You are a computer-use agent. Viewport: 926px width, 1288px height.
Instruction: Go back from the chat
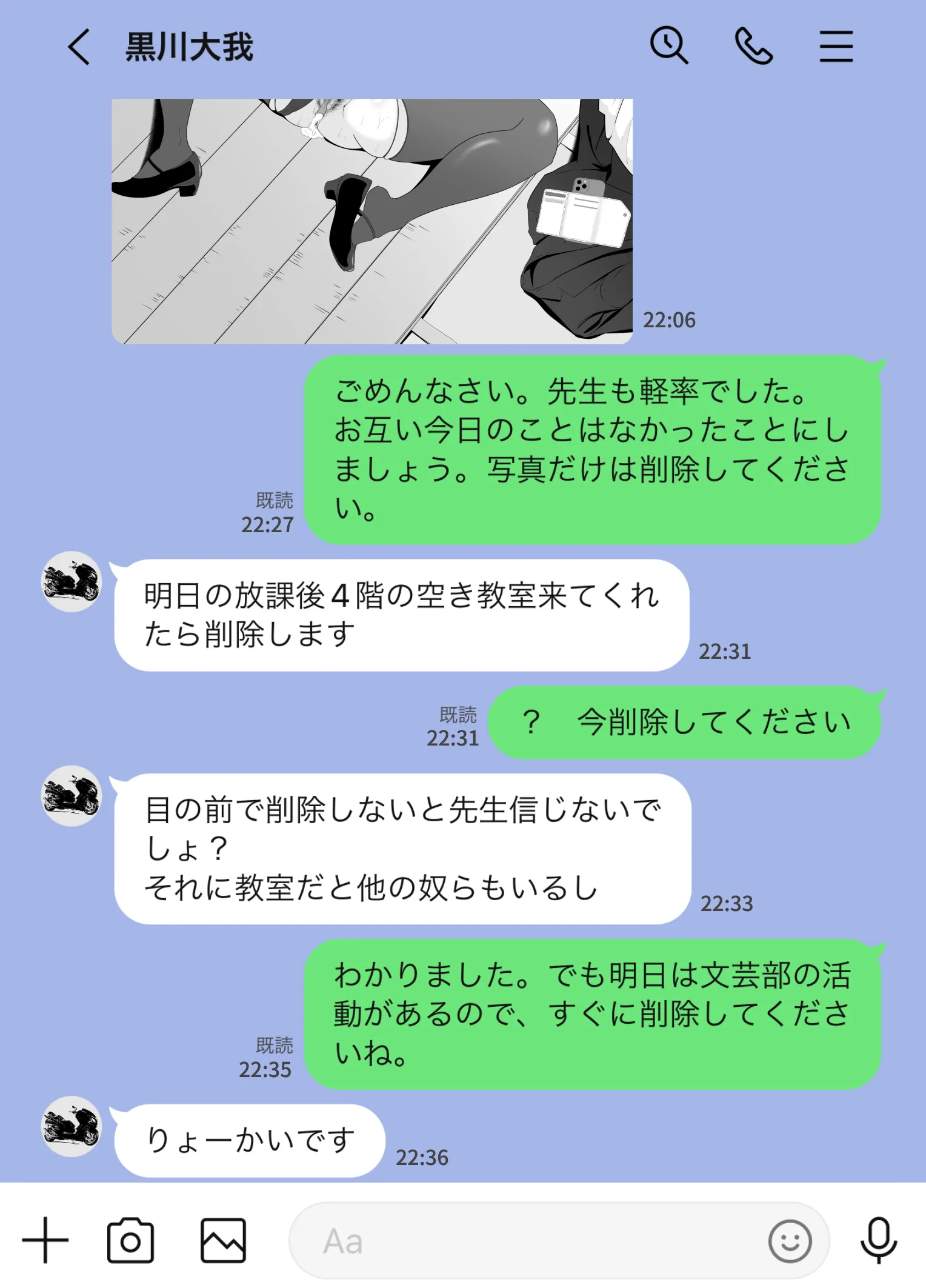click(x=79, y=47)
